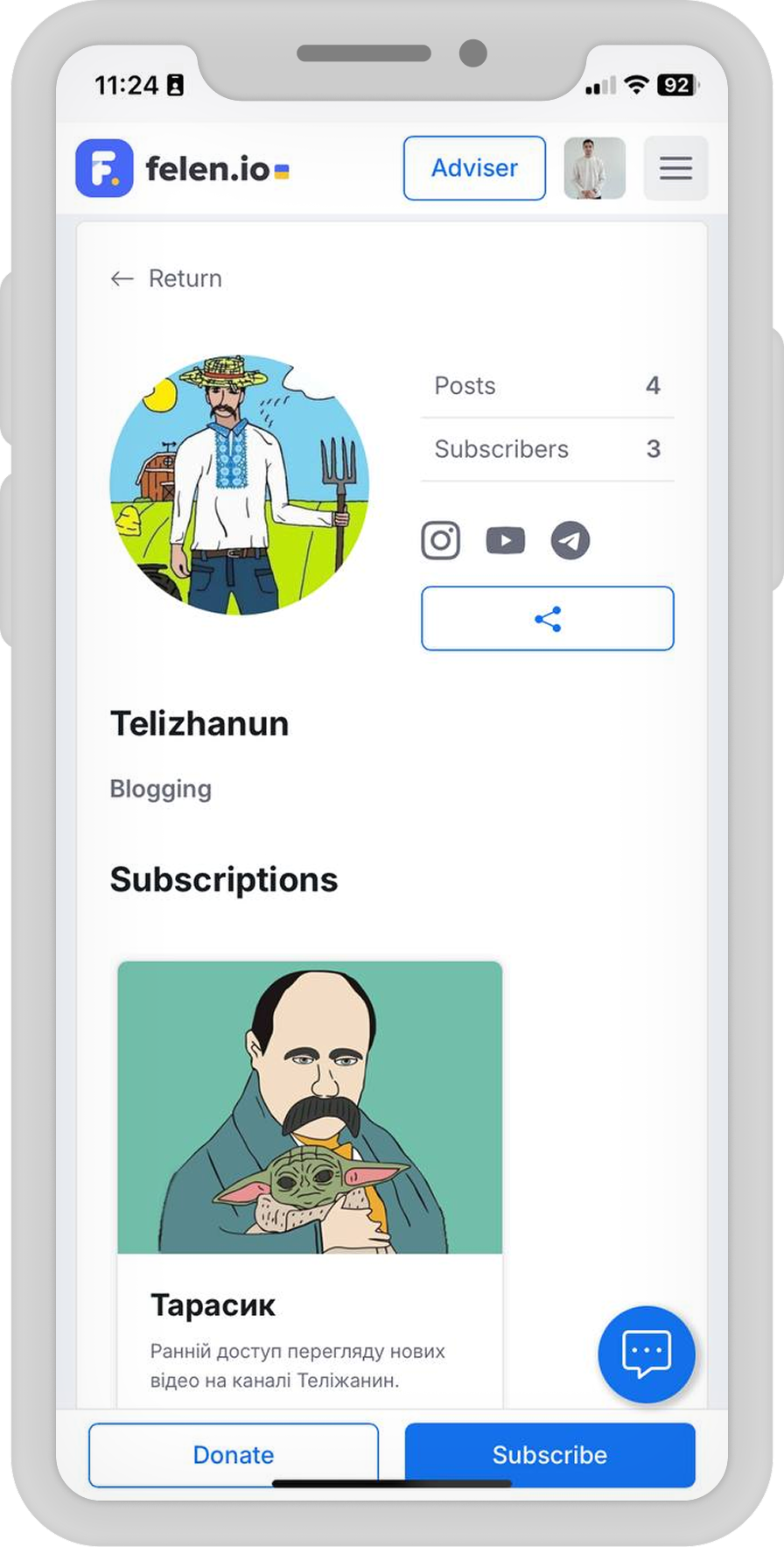The height and width of the screenshot is (1547, 784).
Task: Open the Тарасик subscription card
Action: click(x=310, y=1182)
